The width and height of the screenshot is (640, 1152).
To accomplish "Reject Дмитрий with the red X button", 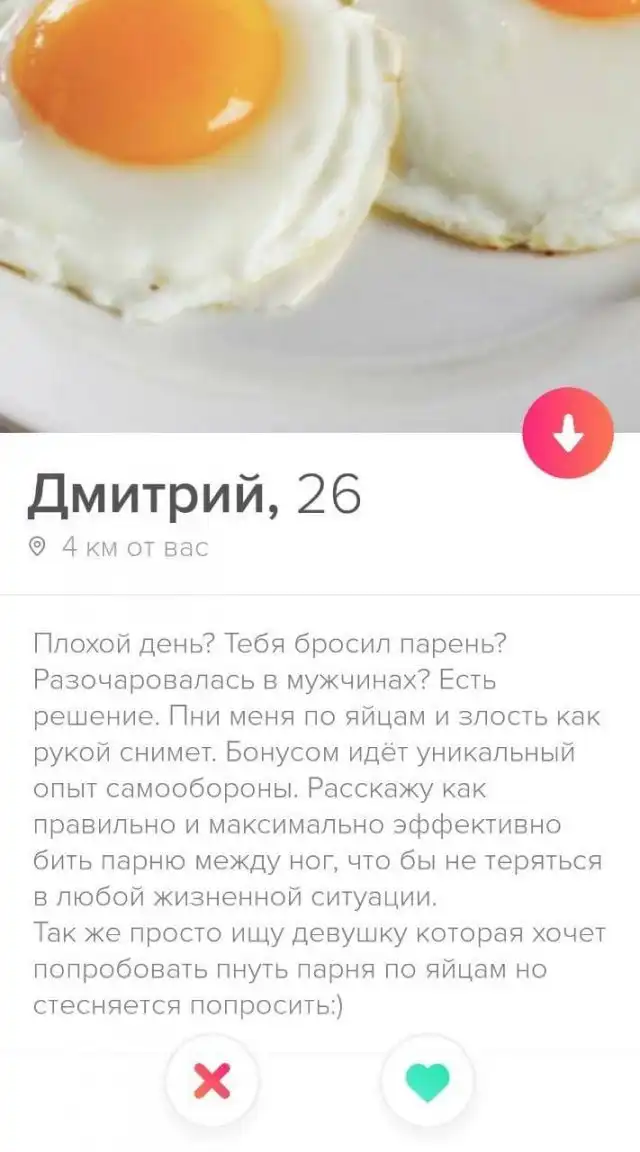I will (212, 1081).
